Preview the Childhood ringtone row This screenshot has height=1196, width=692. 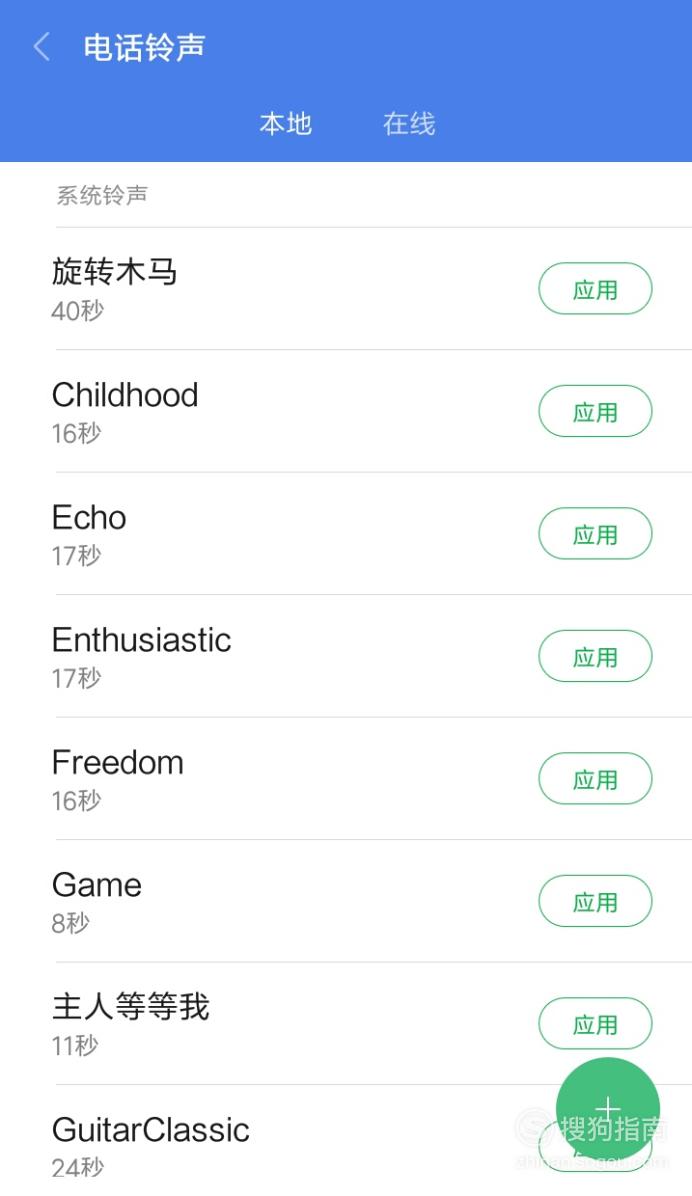(346, 412)
